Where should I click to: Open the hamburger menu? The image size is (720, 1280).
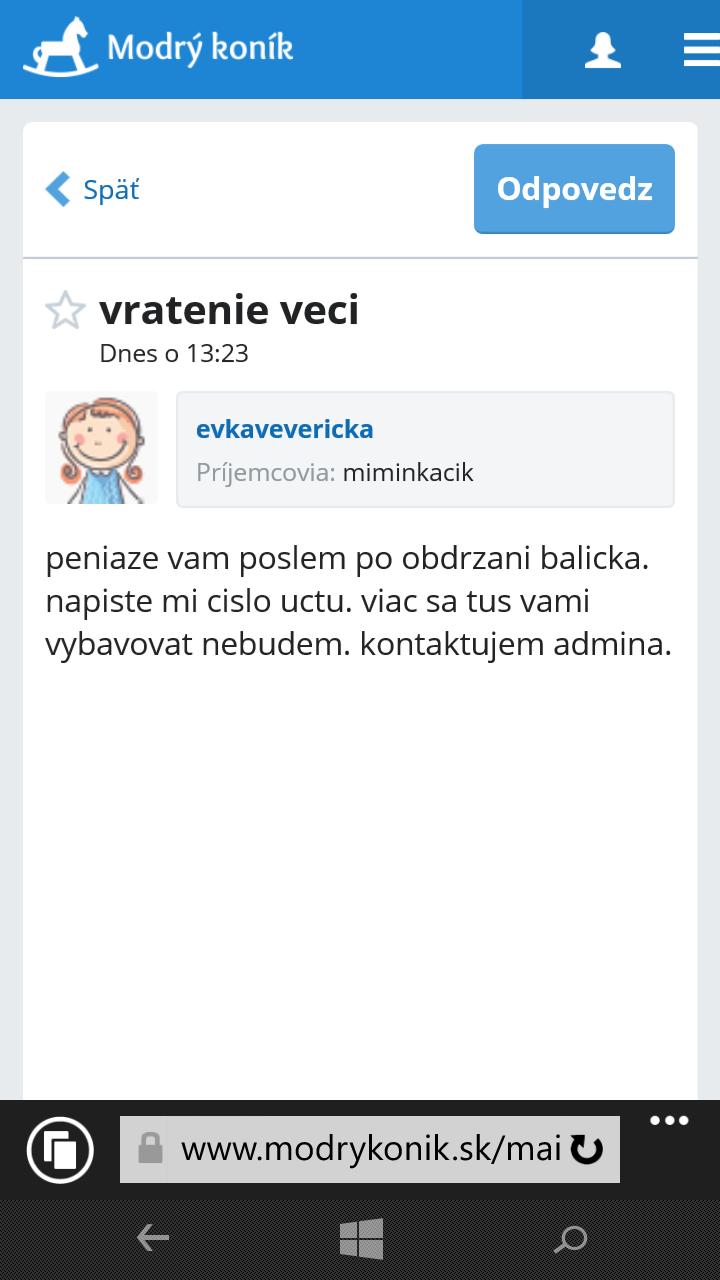(700, 49)
